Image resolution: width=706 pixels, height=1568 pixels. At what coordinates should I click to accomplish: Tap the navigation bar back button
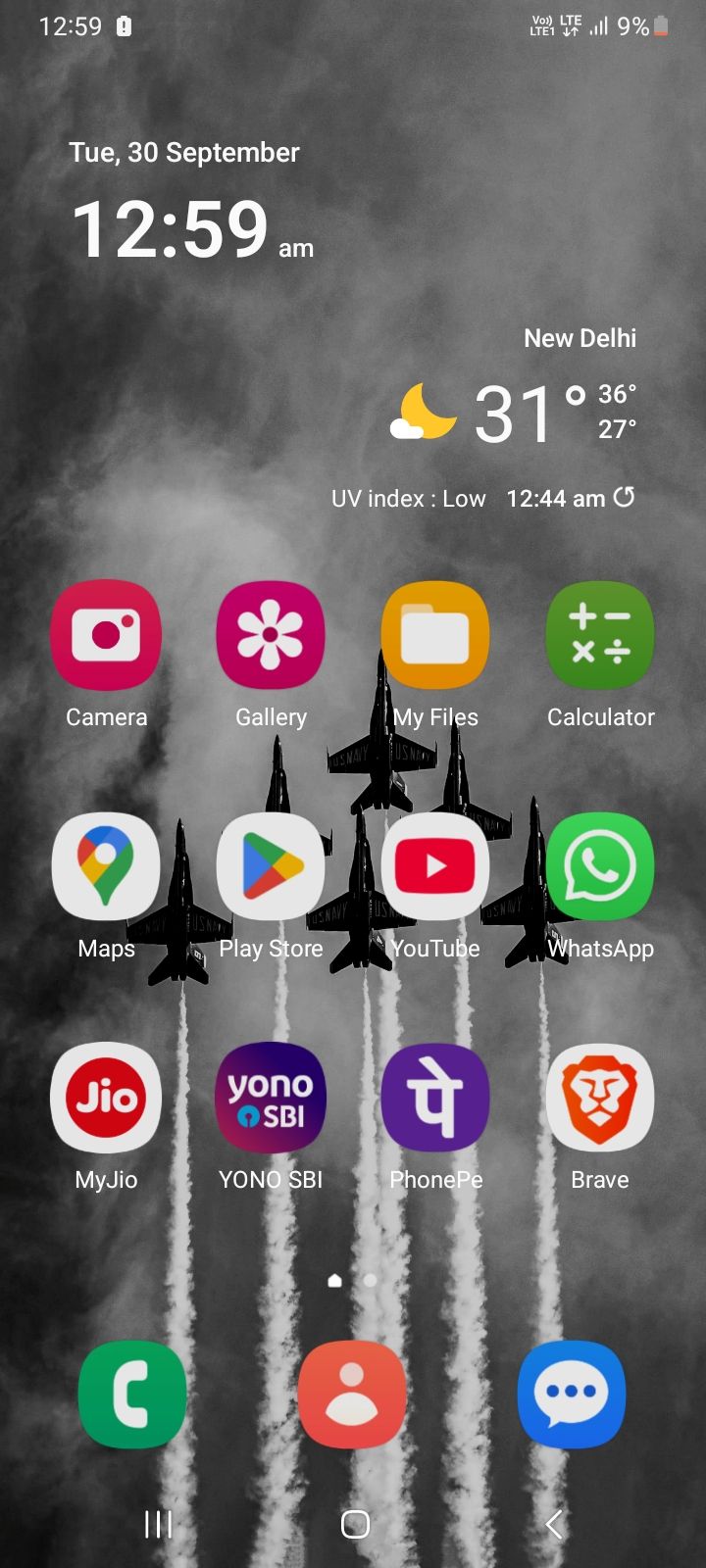tap(554, 1524)
